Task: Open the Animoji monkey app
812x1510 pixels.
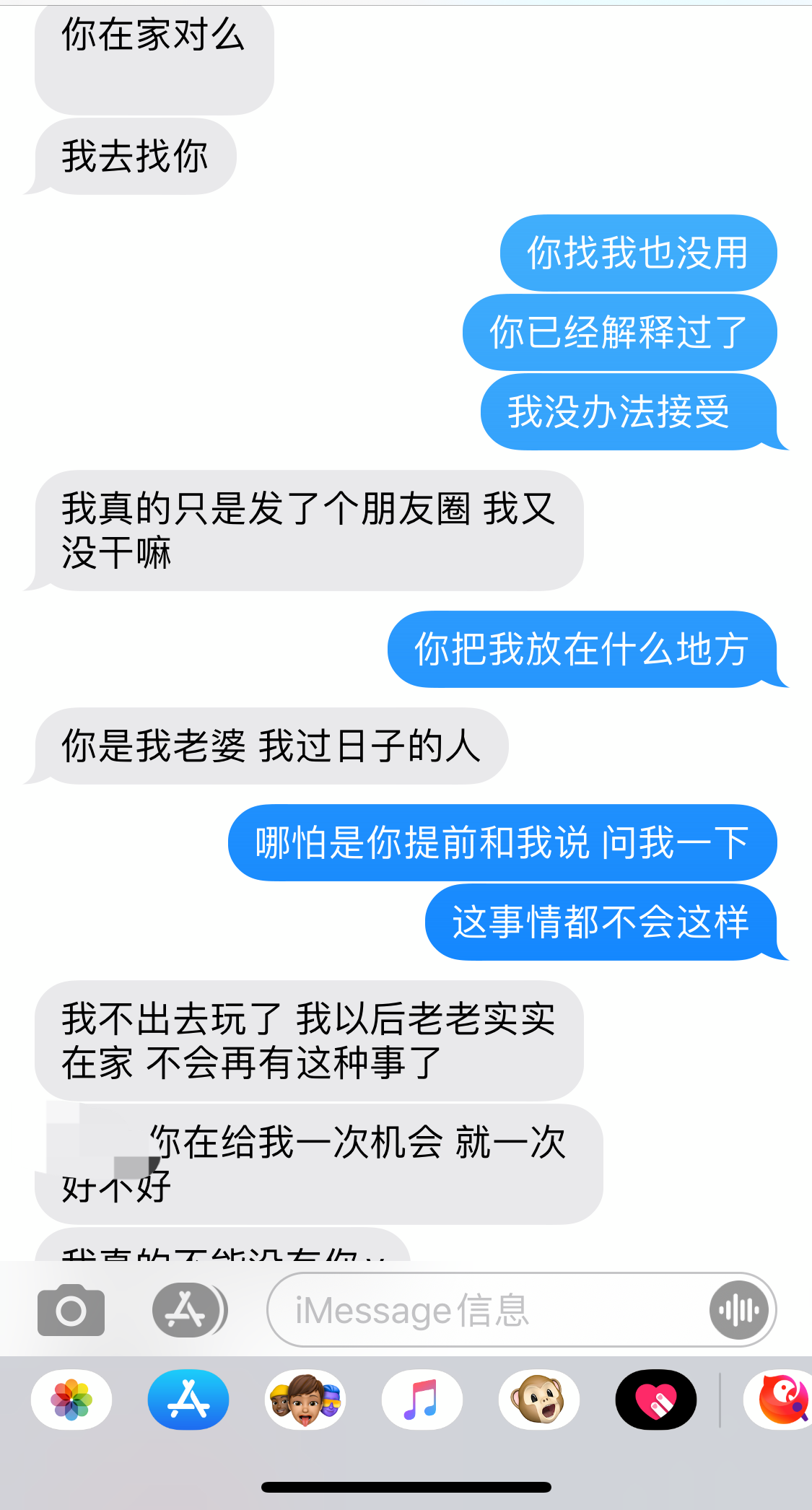Action: 539,1400
